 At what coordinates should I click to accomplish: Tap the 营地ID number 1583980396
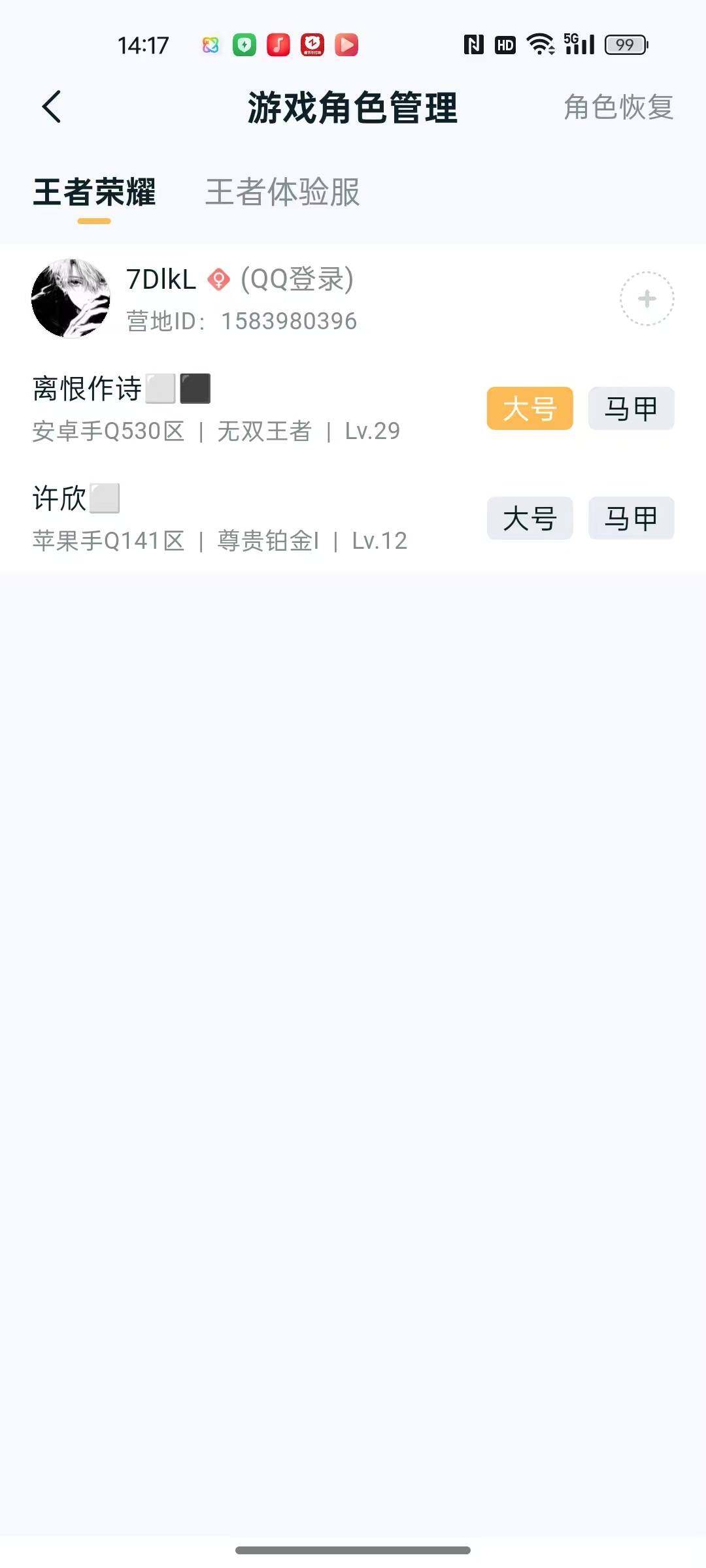tap(288, 320)
